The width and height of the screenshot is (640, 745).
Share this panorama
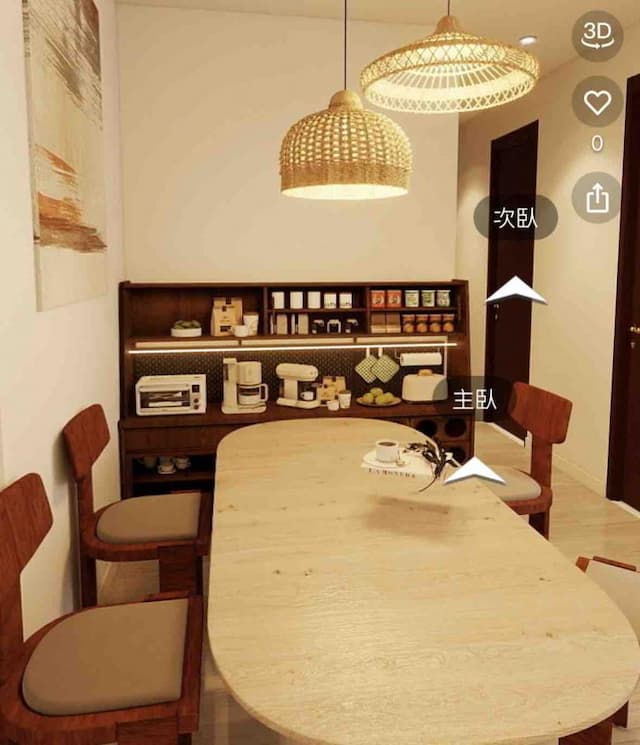click(597, 197)
